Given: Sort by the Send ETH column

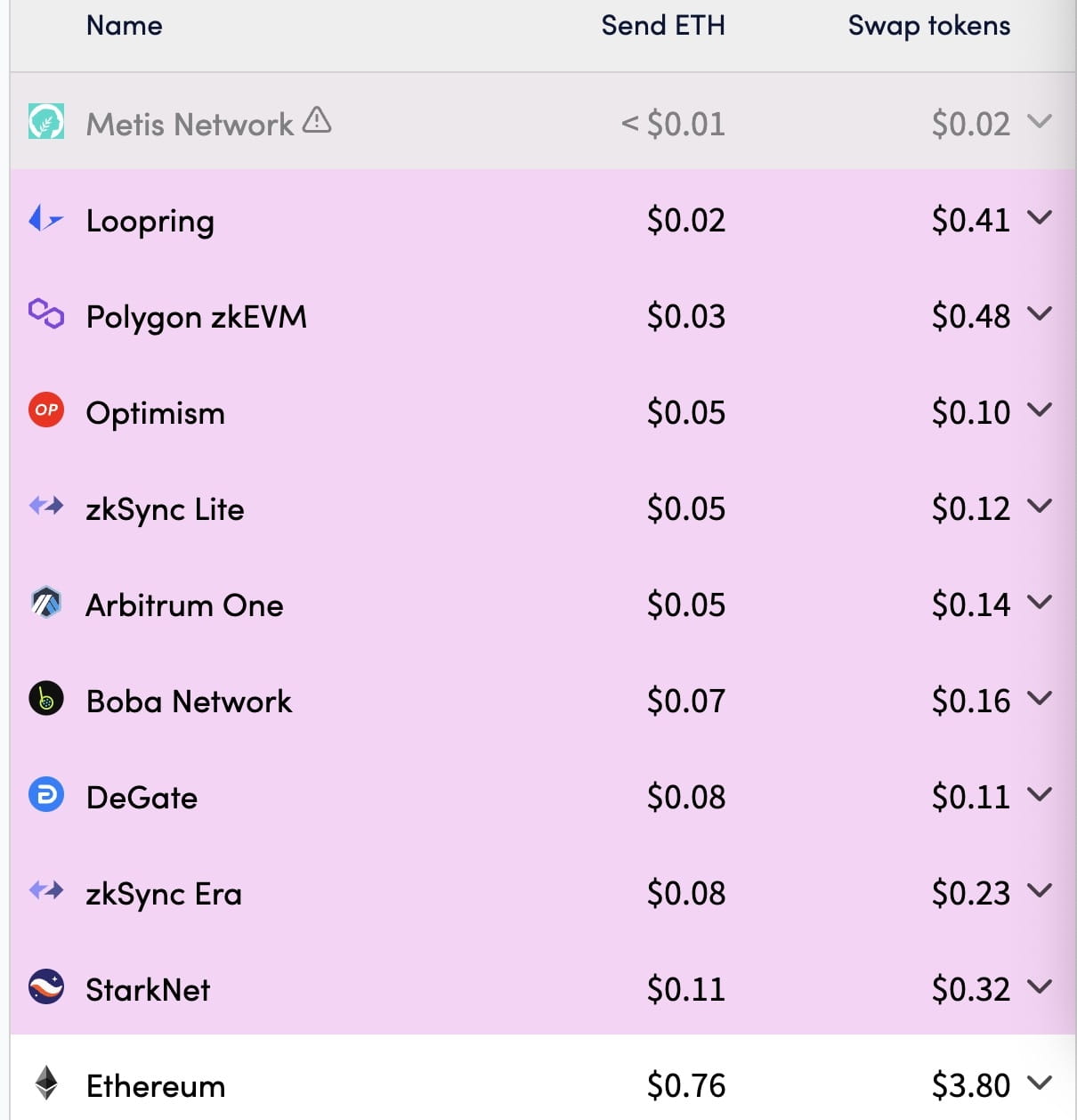Looking at the screenshot, I should [x=663, y=26].
